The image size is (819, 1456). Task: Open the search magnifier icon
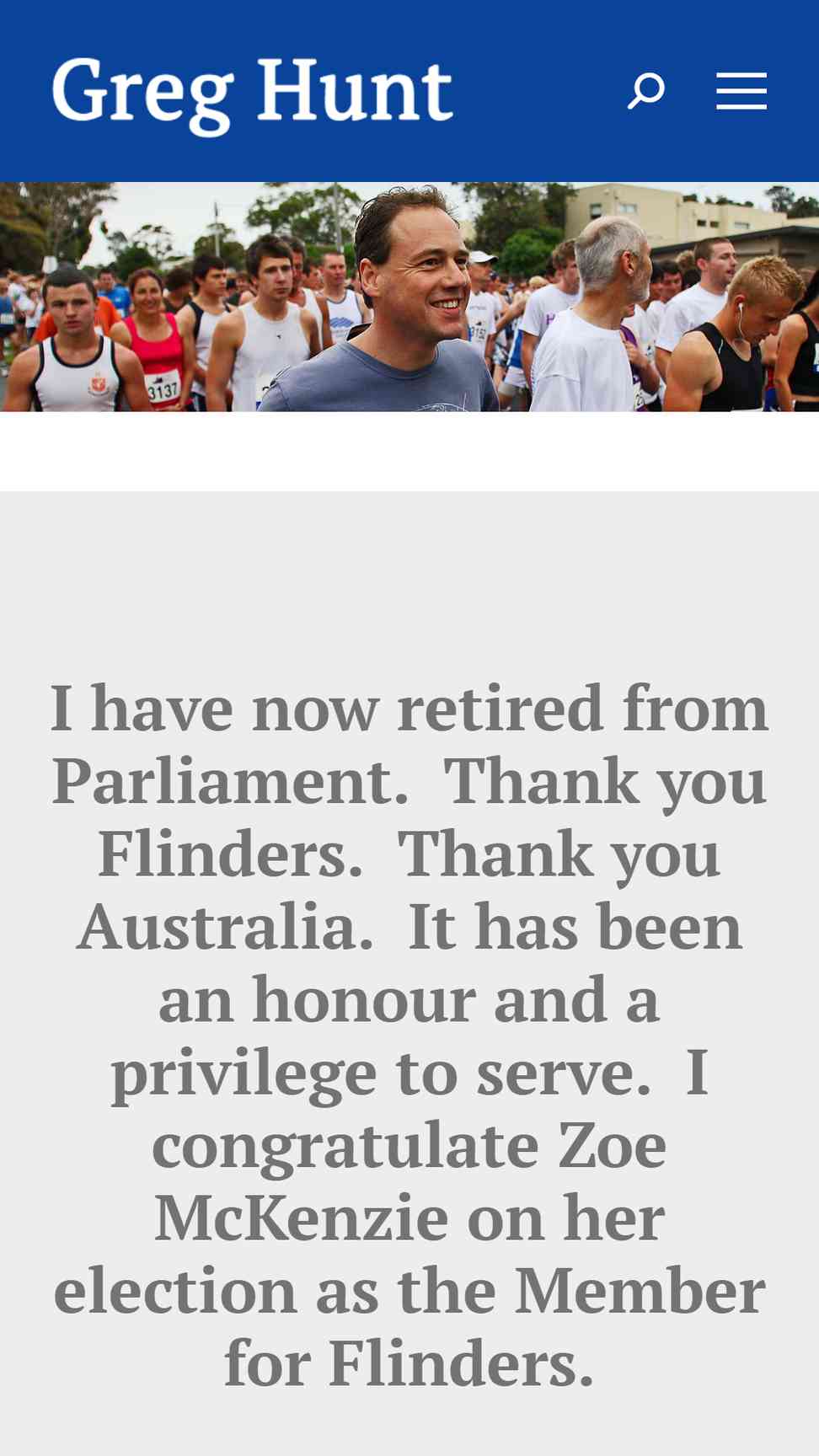point(646,91)
